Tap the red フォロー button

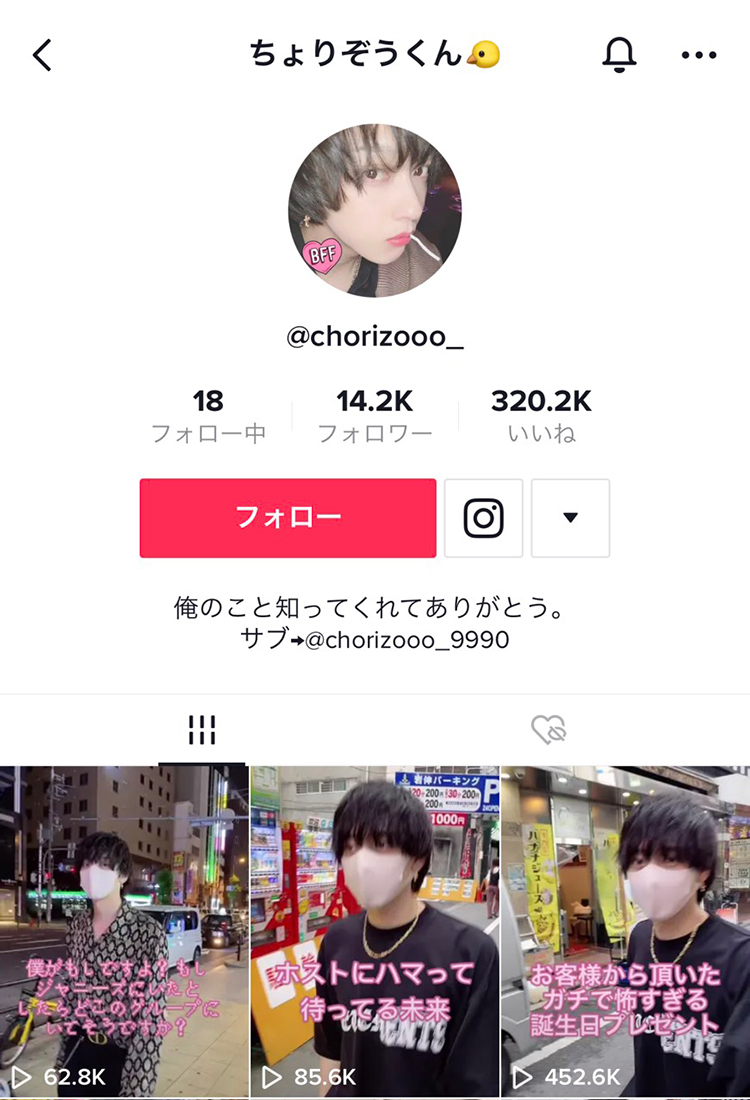point(288,518)
